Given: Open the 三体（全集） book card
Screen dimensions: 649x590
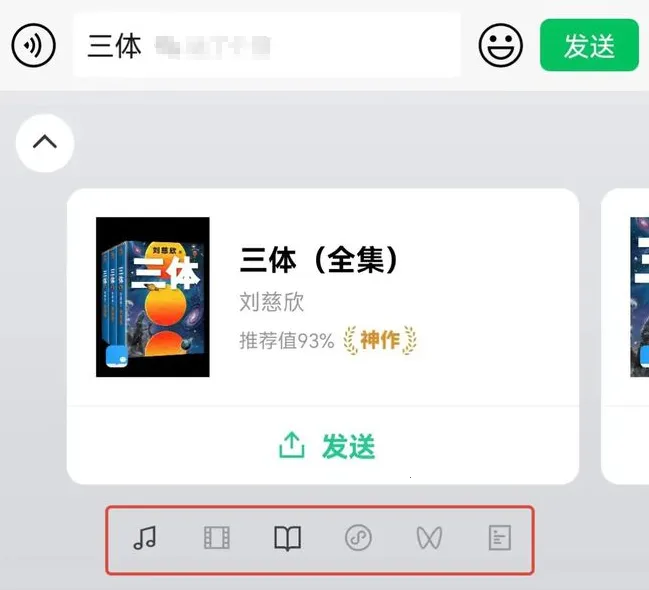Looking at the screenshot, I should point(322,297).
